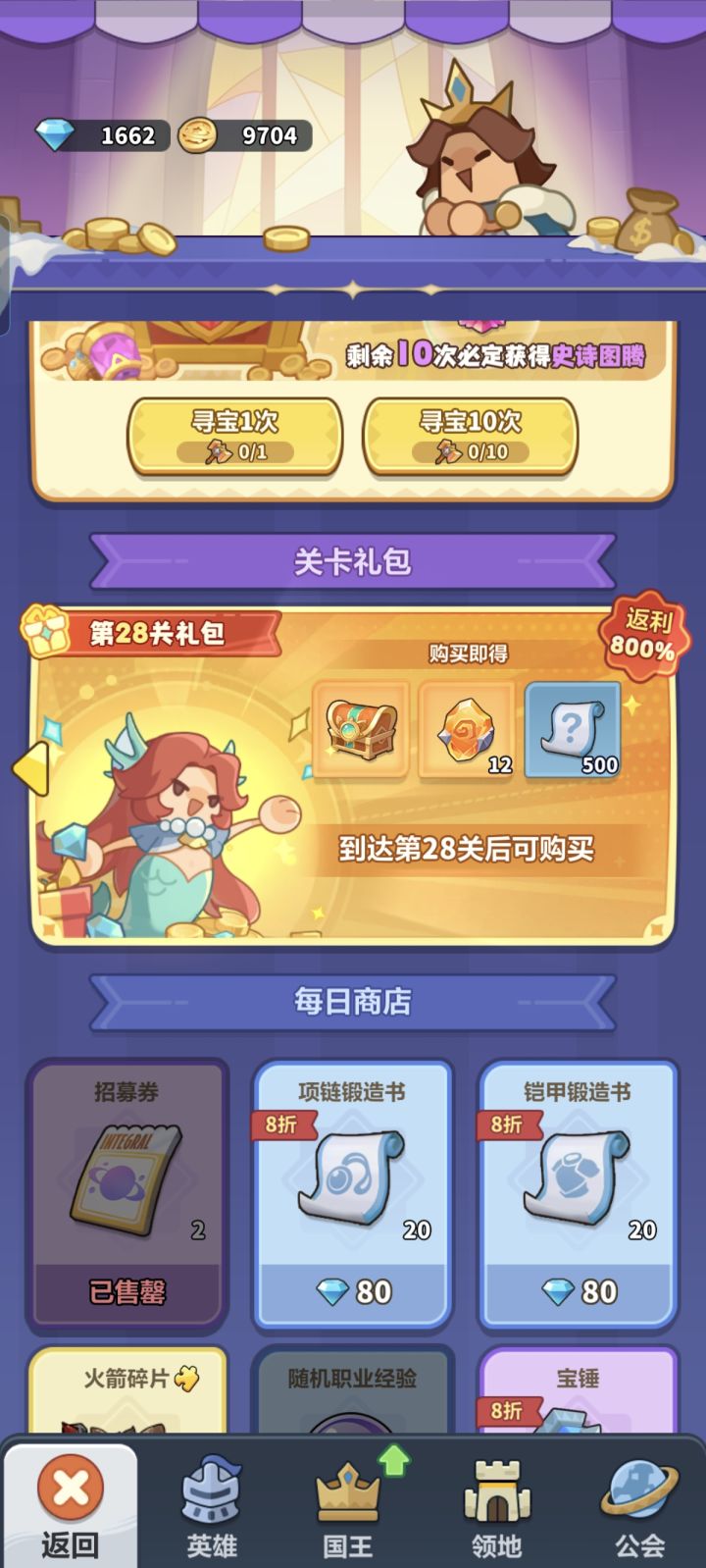Buy 铠甲锻造书 for 80 diamonds
706x1568 pixels.
coord(578,1292)
